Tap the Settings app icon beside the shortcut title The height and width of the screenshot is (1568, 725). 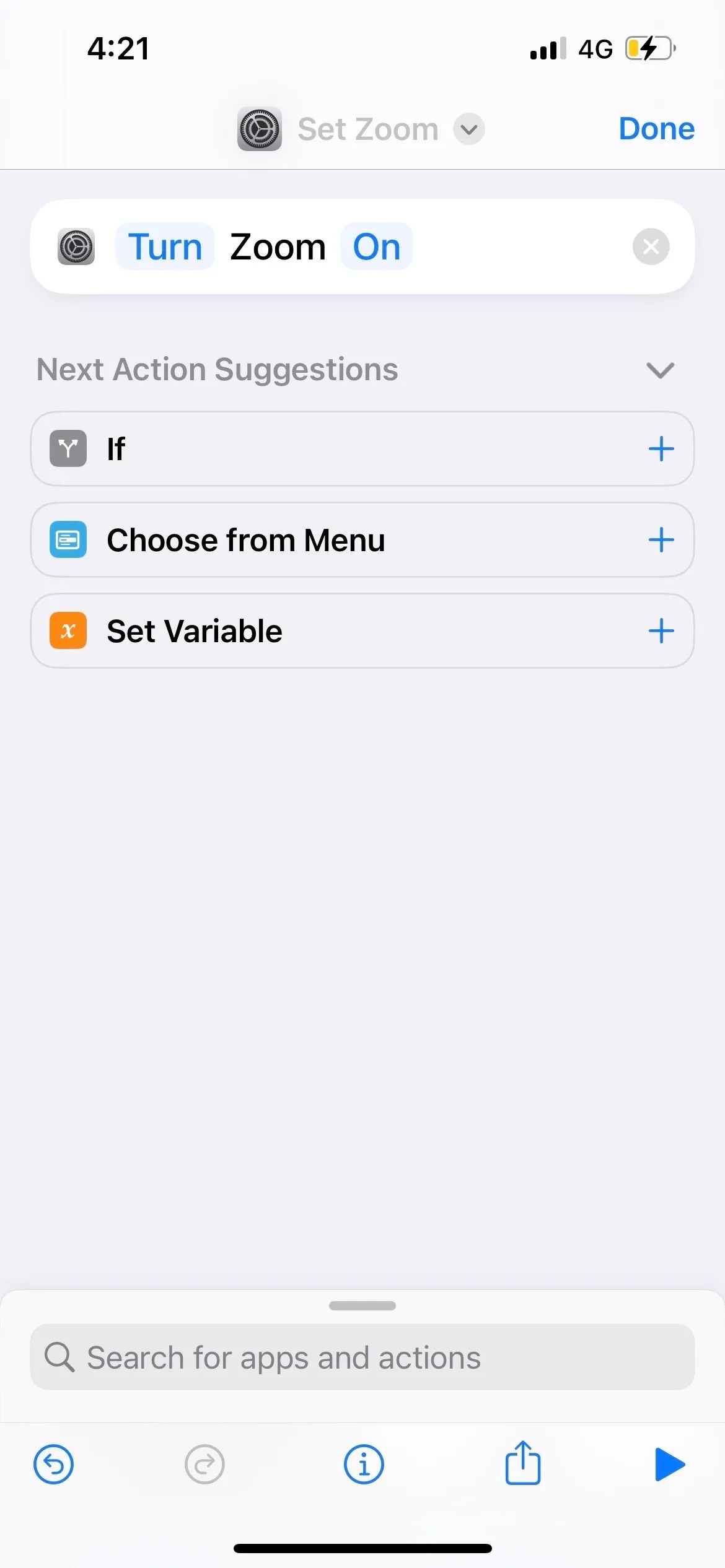point(259,129)
